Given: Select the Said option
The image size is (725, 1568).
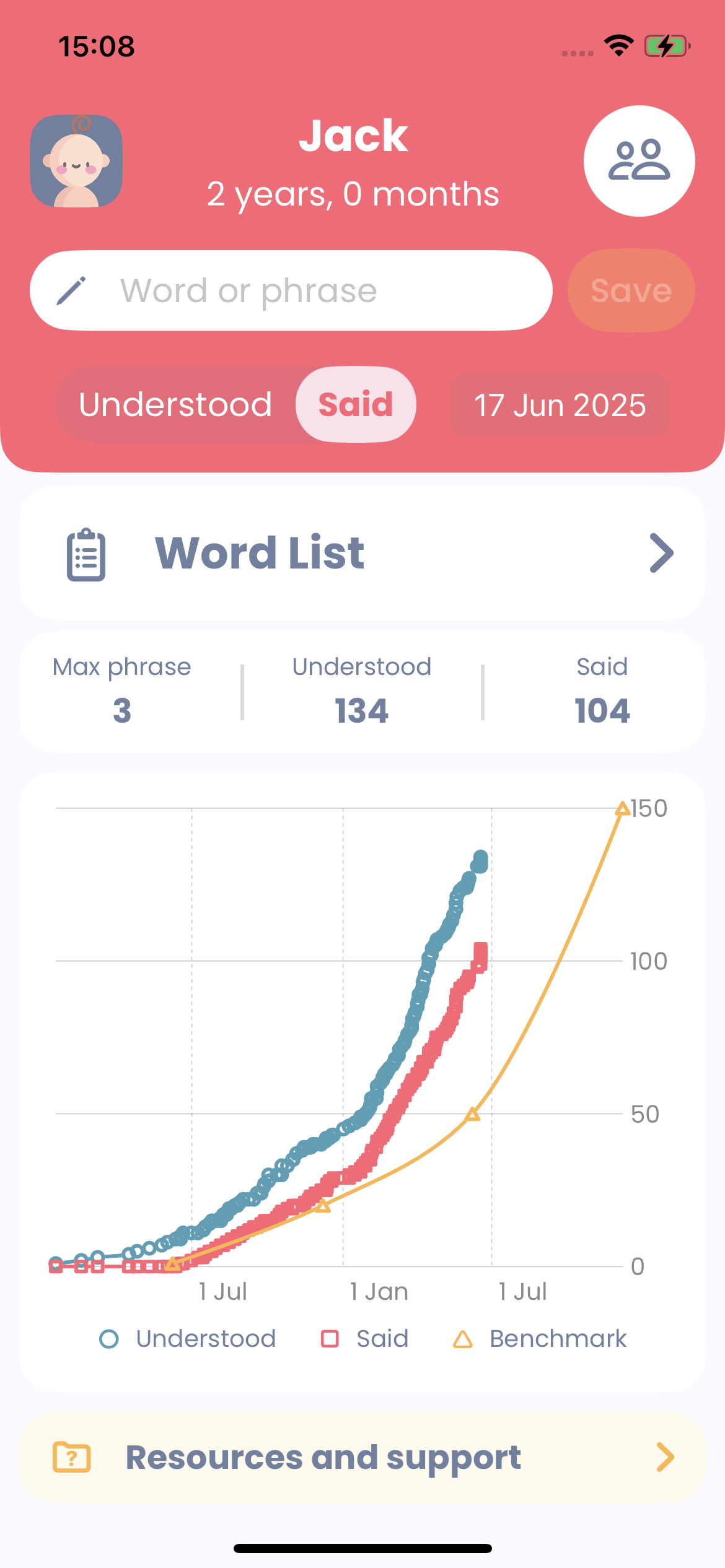Looking at the screenshot, I should pos(356,404).
